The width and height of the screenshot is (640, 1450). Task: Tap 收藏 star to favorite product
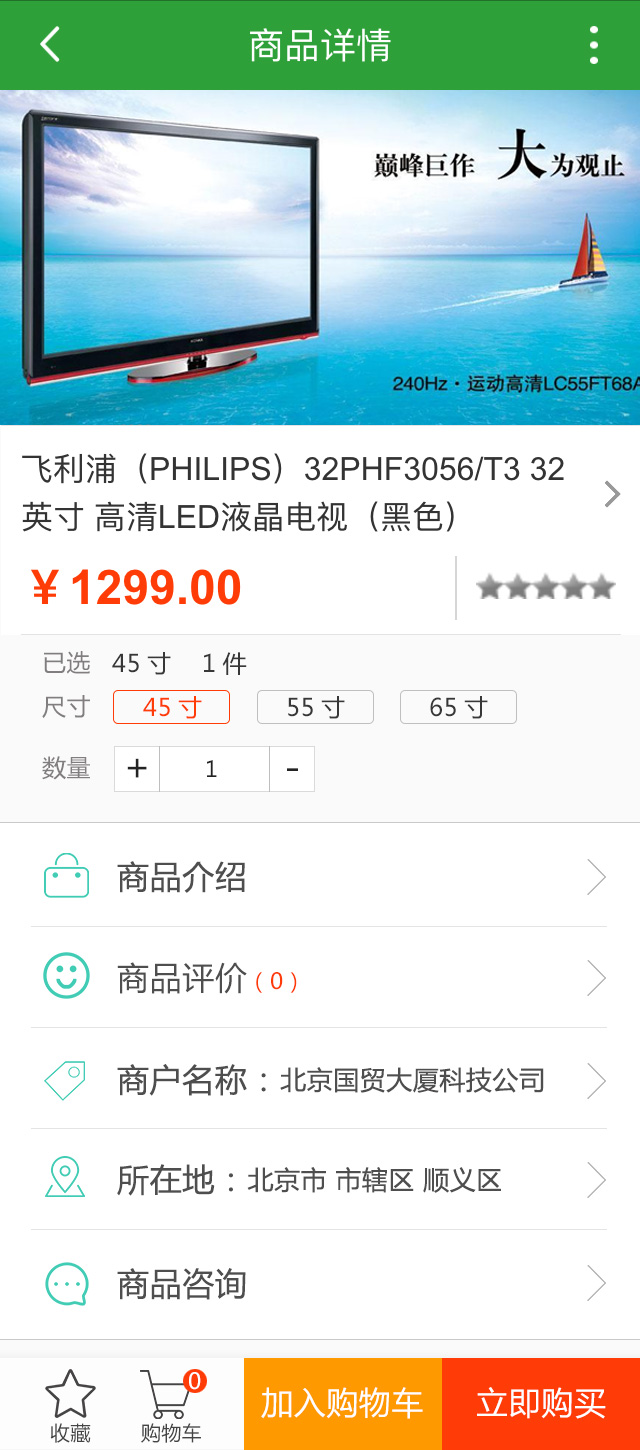pos(70,1405)
